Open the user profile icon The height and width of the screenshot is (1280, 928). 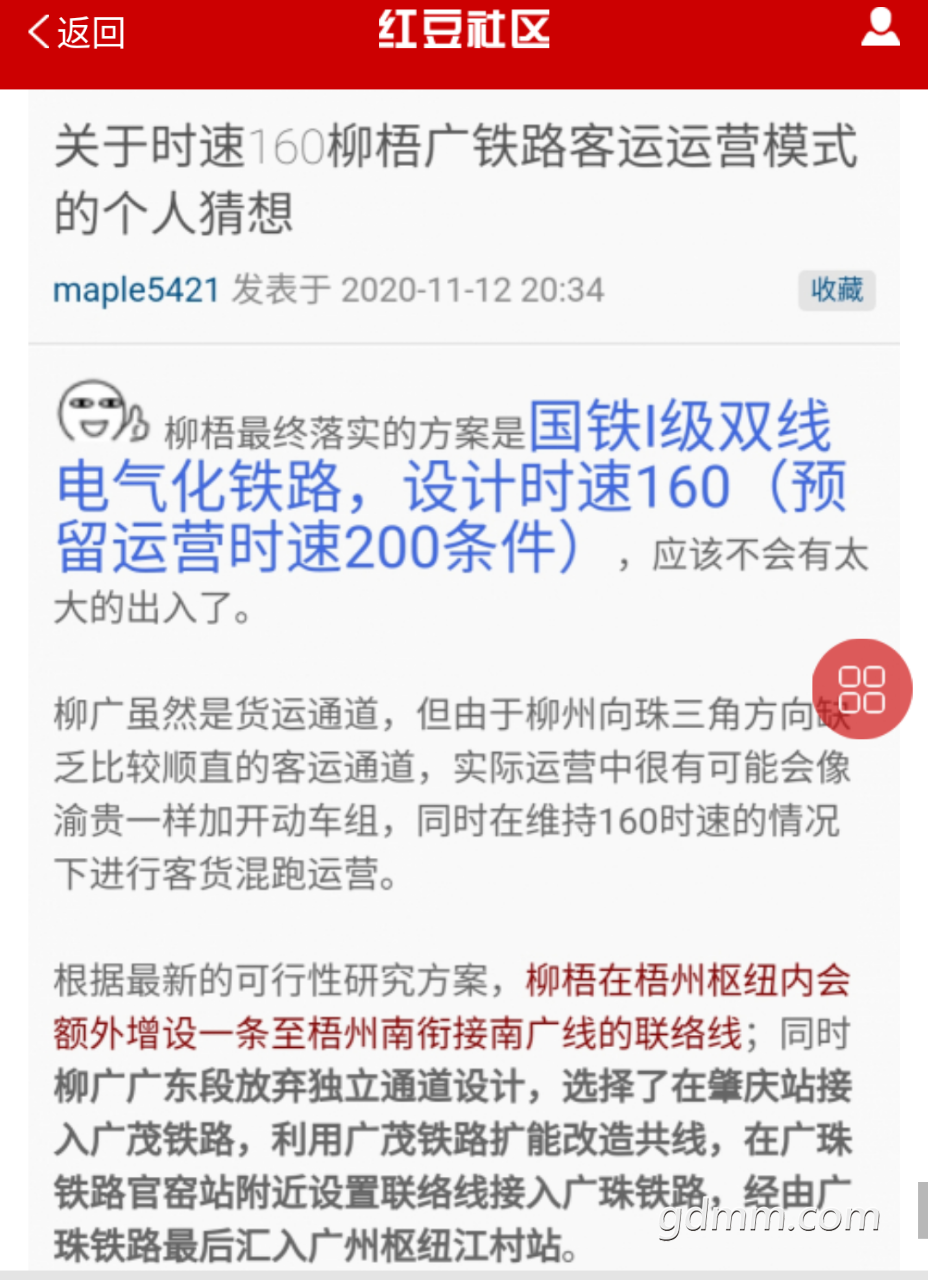coord(880,28)
